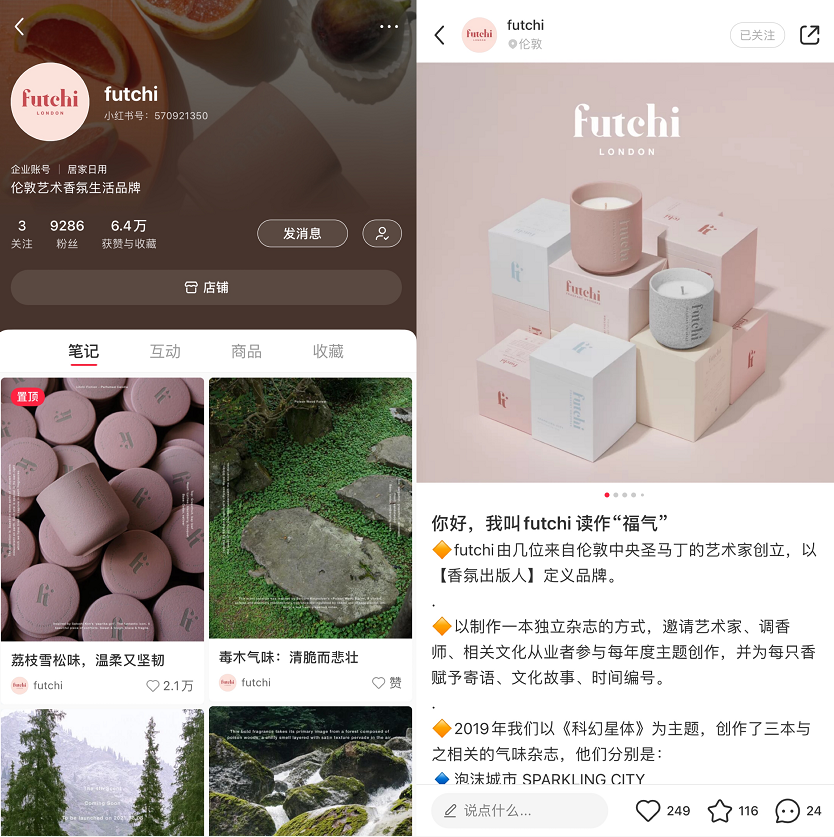
Task: Go back from the futchi profile page
Action: [x=19, y=27]
